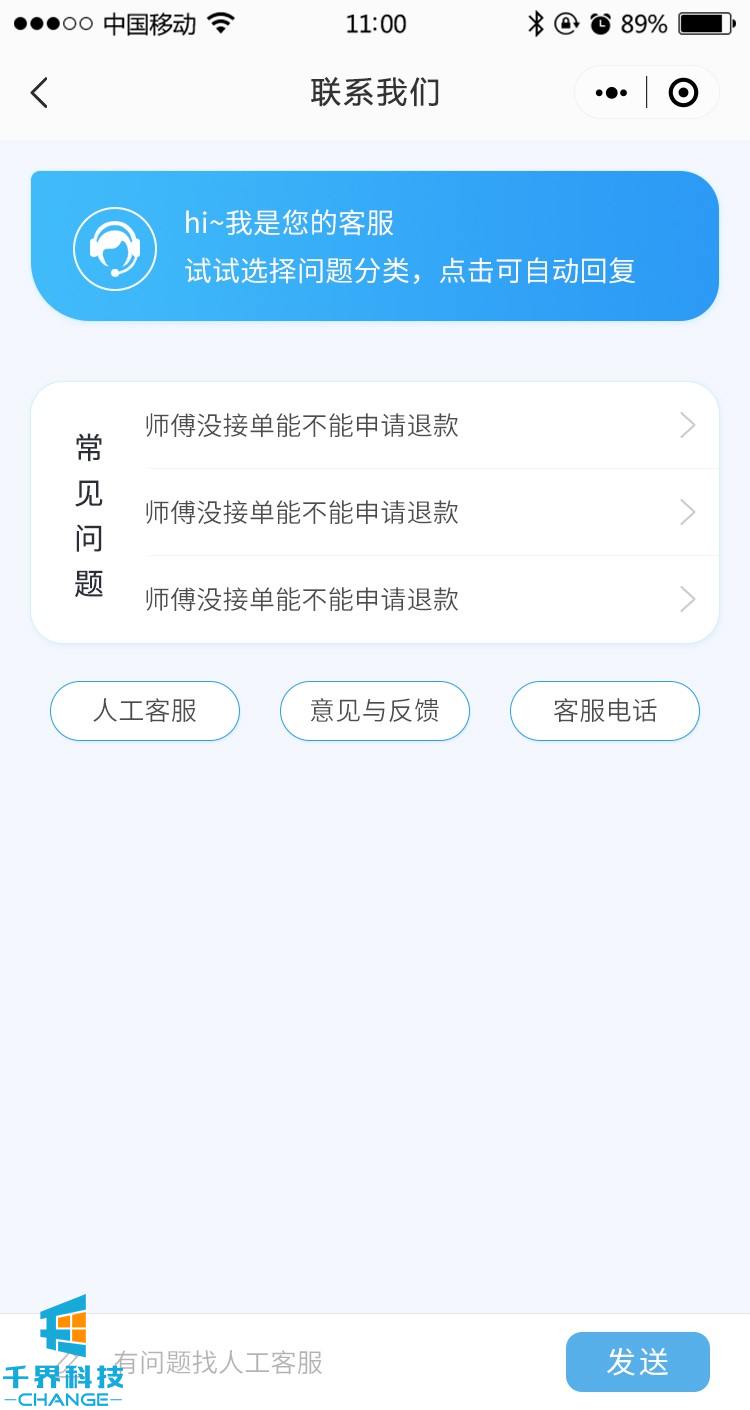The height and width of the screenshot is (1410, 750).
Task: Tap the 客服电话 button
Action: [605, 711]
